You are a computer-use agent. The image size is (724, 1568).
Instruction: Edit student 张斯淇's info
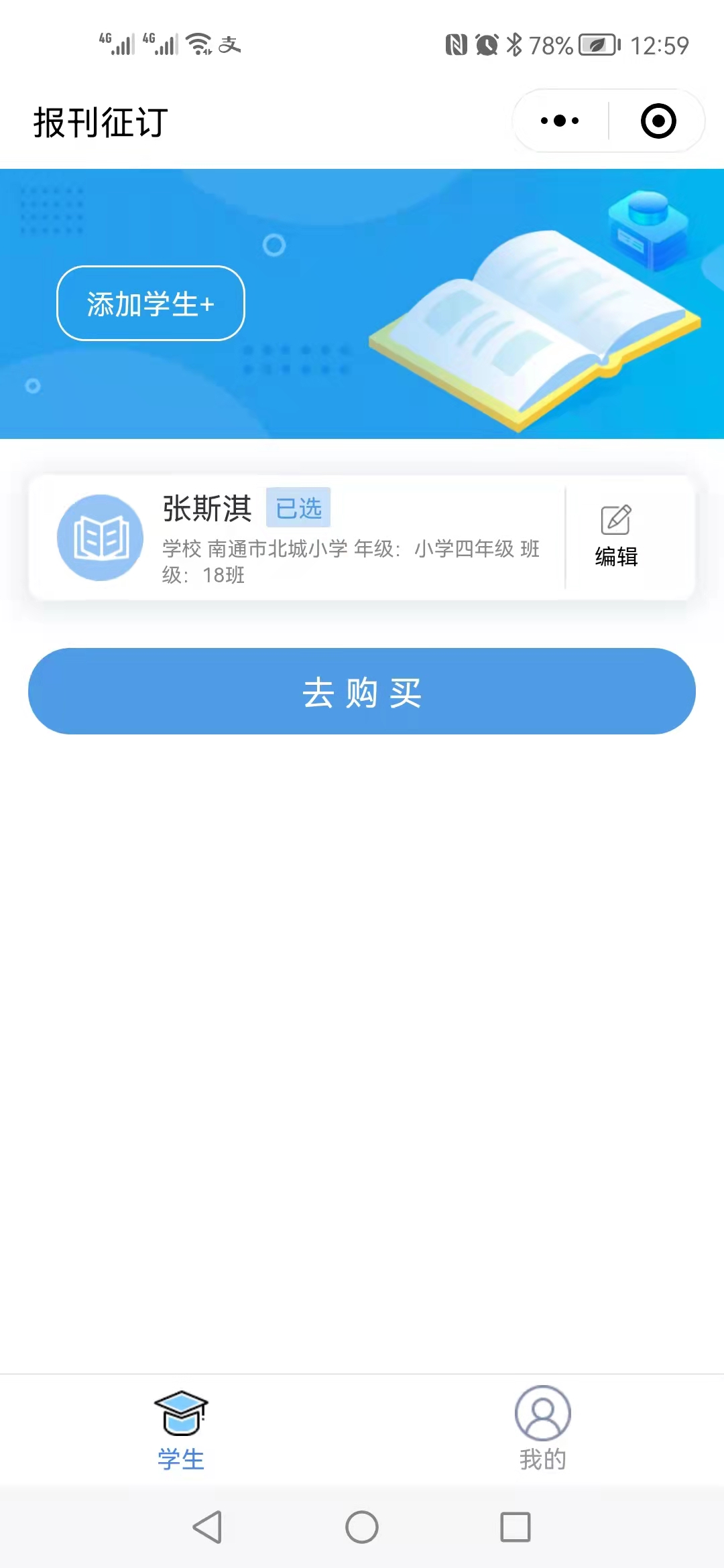(x=615, y=537)
